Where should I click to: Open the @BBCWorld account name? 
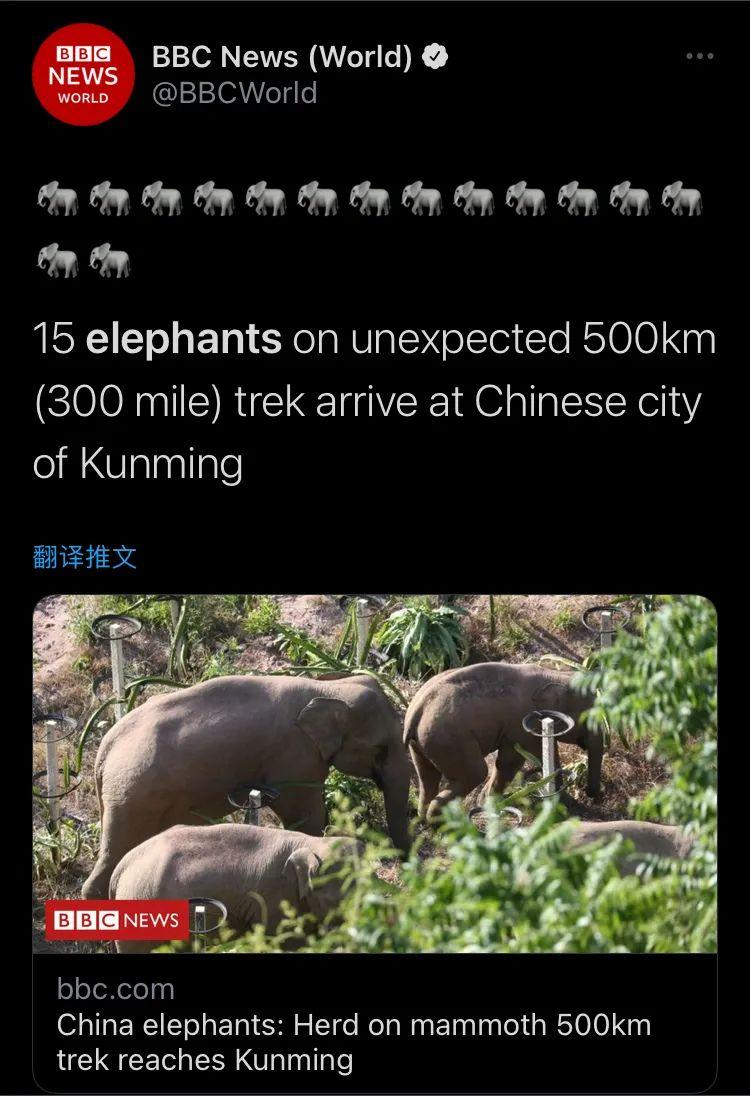tap(234, 93)
